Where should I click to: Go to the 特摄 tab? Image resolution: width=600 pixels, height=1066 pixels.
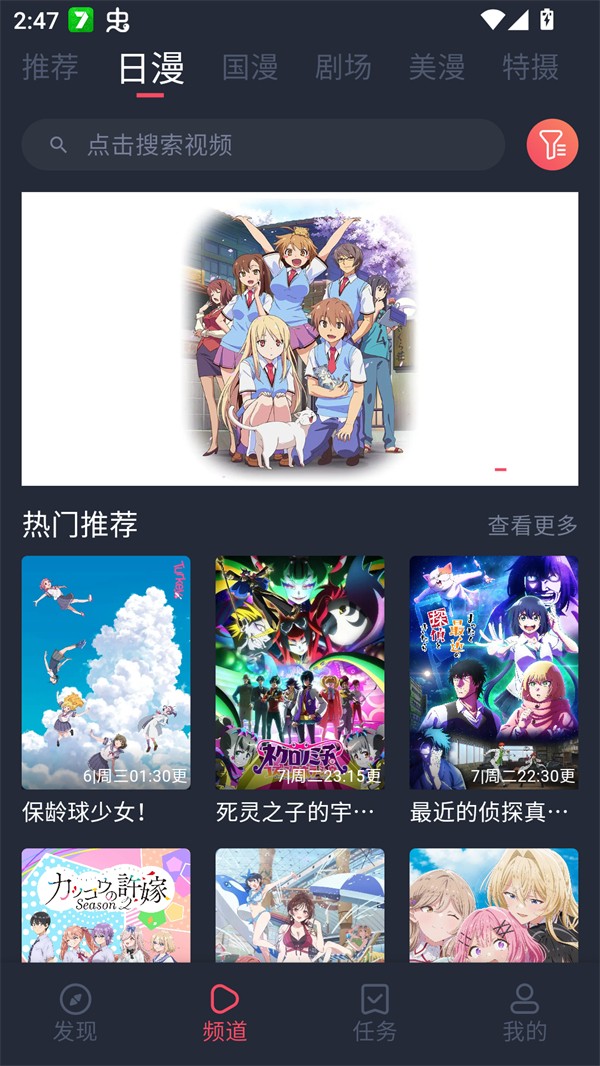point(530,68)
